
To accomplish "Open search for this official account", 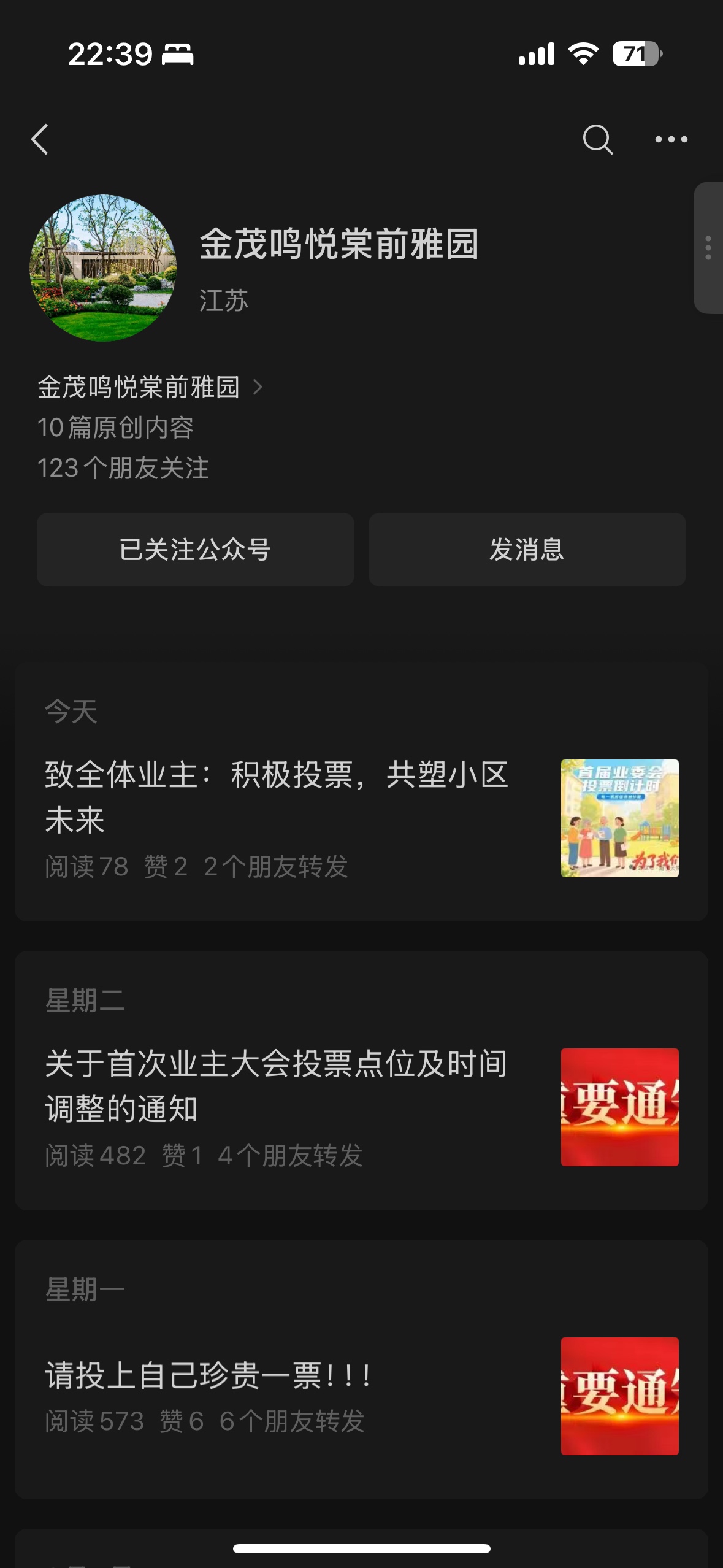I will click(x=597, y=139).
